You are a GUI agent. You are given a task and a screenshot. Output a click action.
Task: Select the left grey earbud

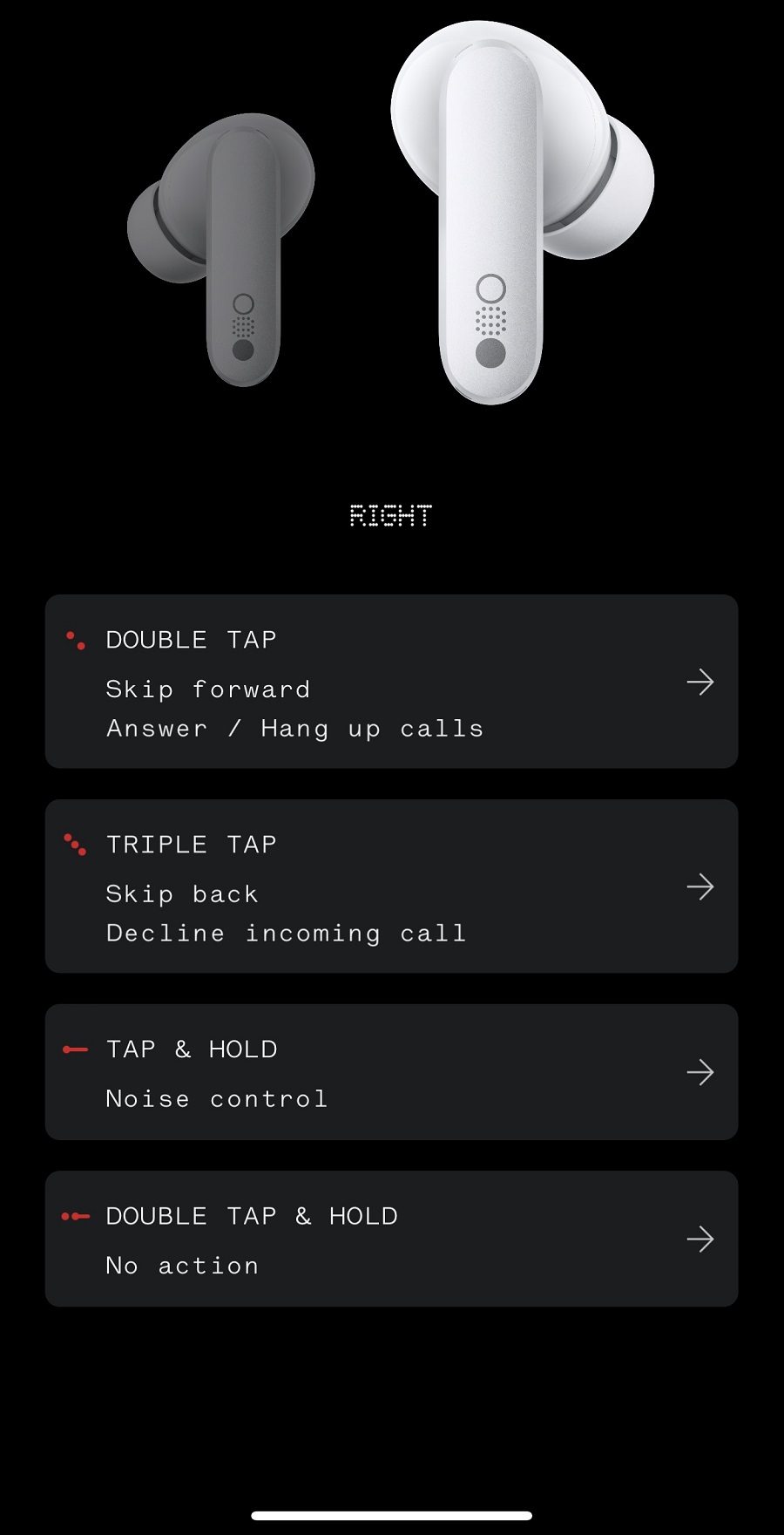222,248
